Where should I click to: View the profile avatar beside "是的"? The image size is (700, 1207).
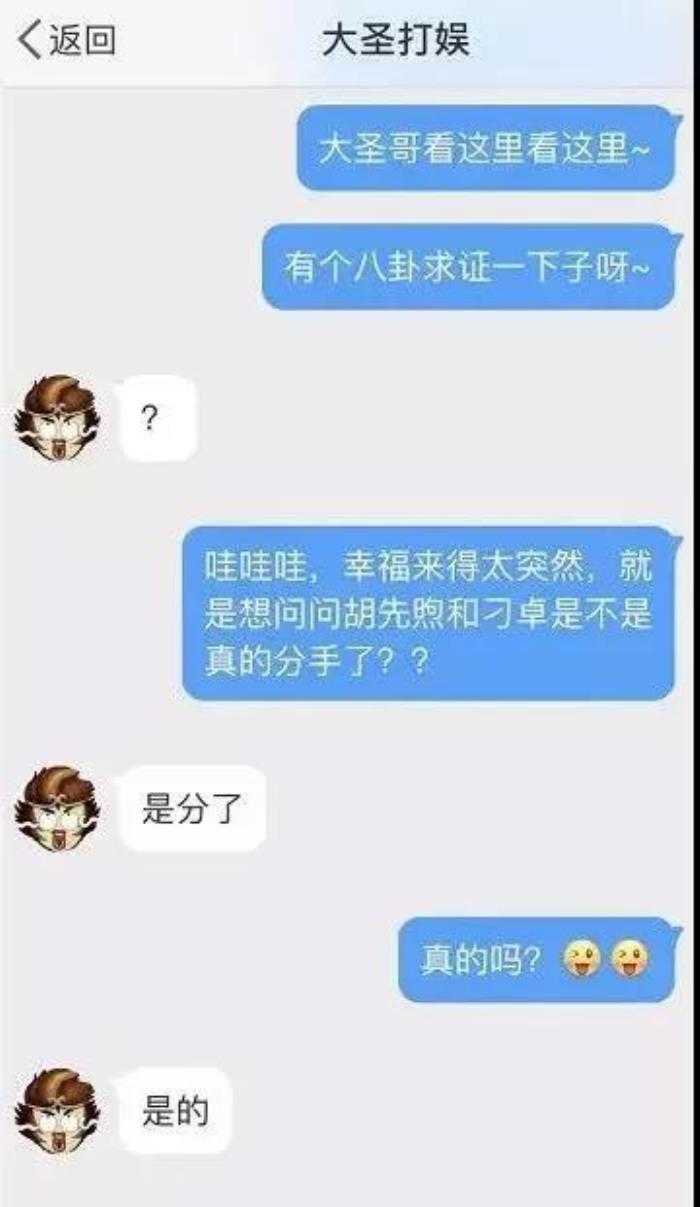pyautogui.click(x=56, y=1110)
